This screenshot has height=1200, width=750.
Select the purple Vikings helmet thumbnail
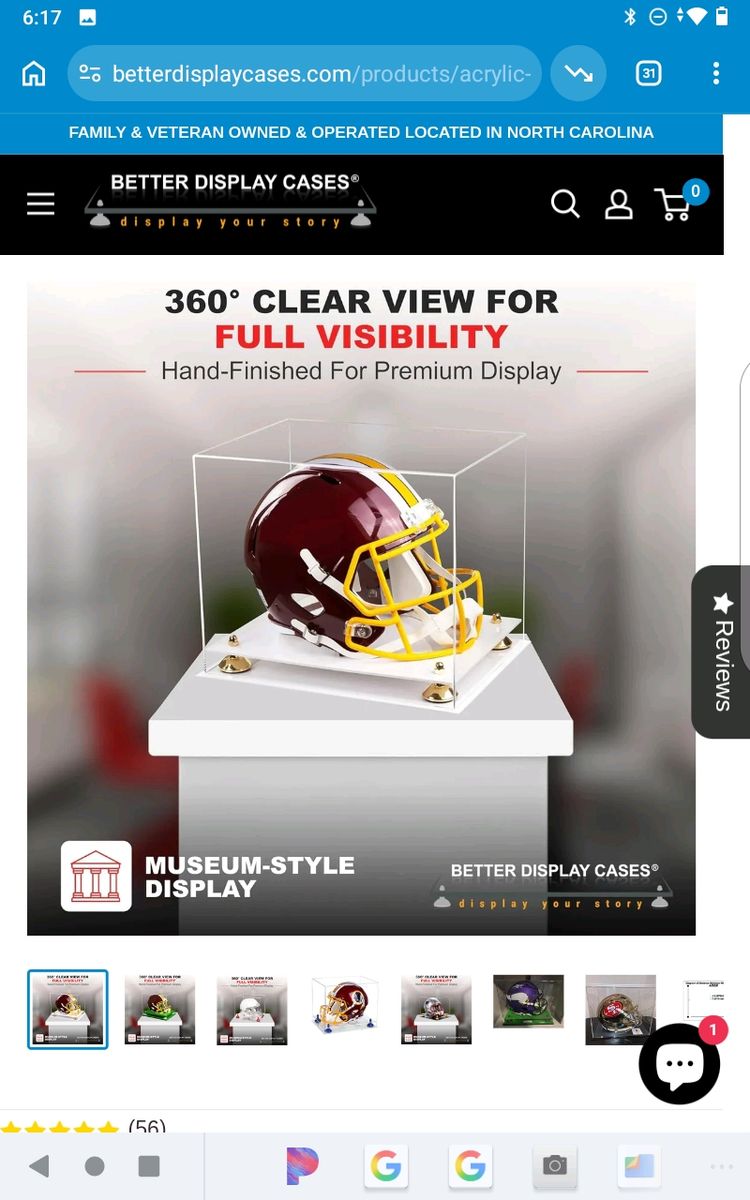tap(528, 1002)
